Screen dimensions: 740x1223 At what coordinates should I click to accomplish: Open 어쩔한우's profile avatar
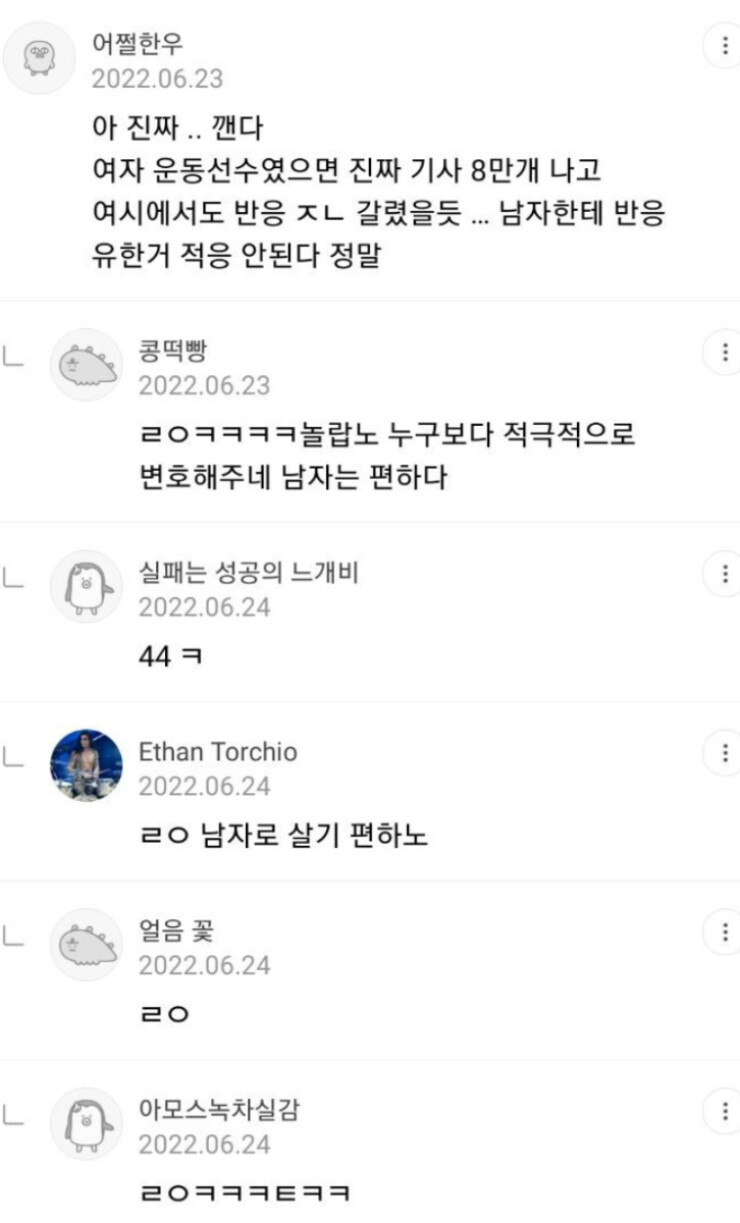pyautogui.click(x=39, y=58)
